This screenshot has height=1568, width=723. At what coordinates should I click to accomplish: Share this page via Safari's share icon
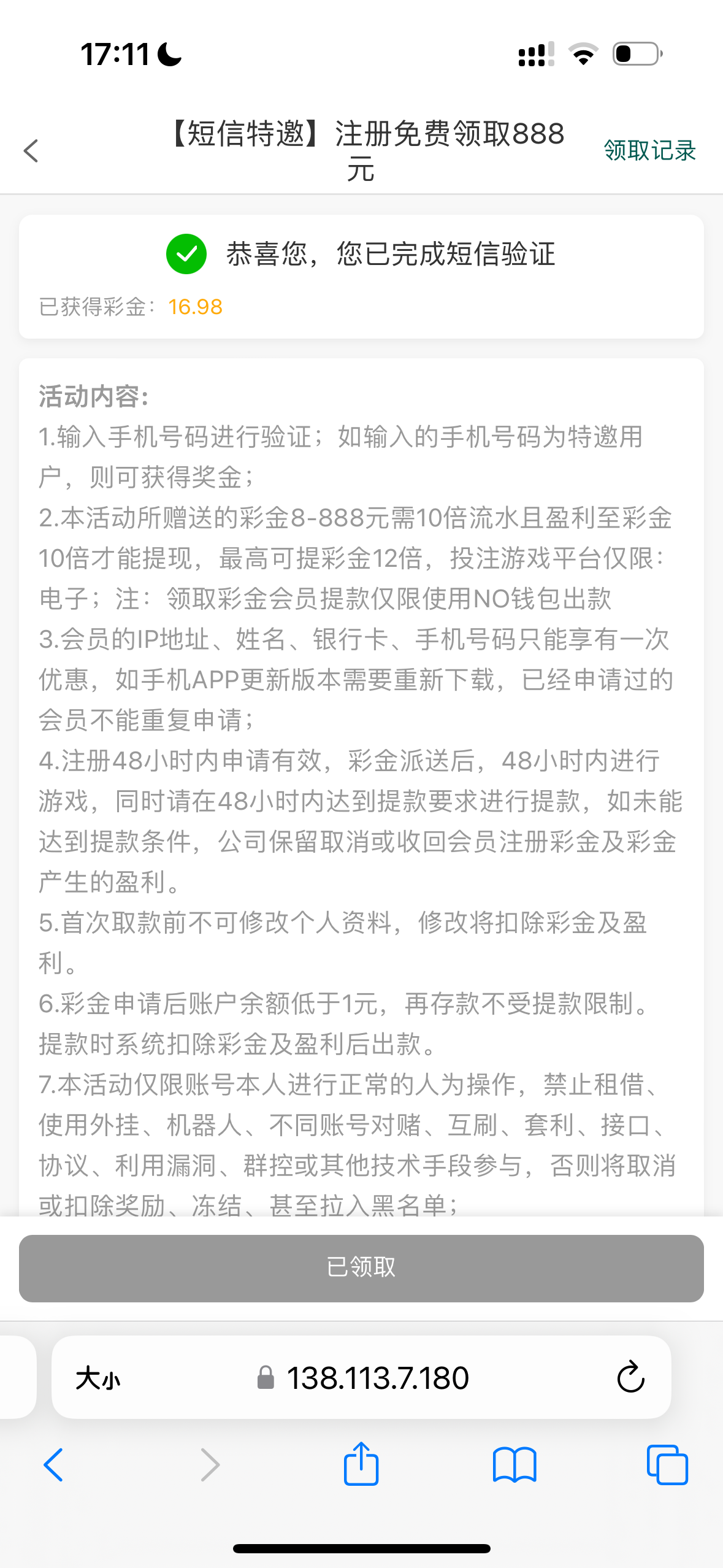361,1464
